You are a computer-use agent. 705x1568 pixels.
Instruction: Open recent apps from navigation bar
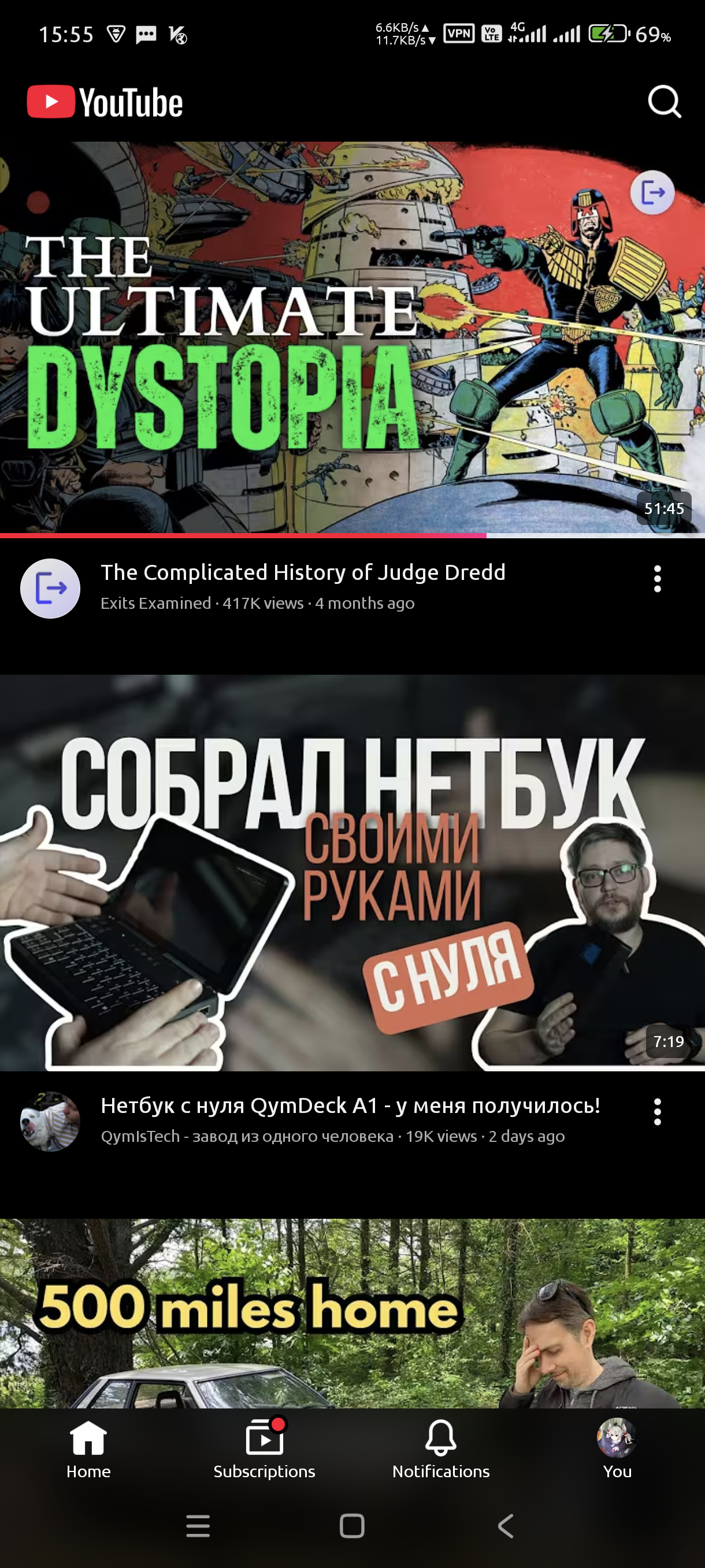[198, 1526]
